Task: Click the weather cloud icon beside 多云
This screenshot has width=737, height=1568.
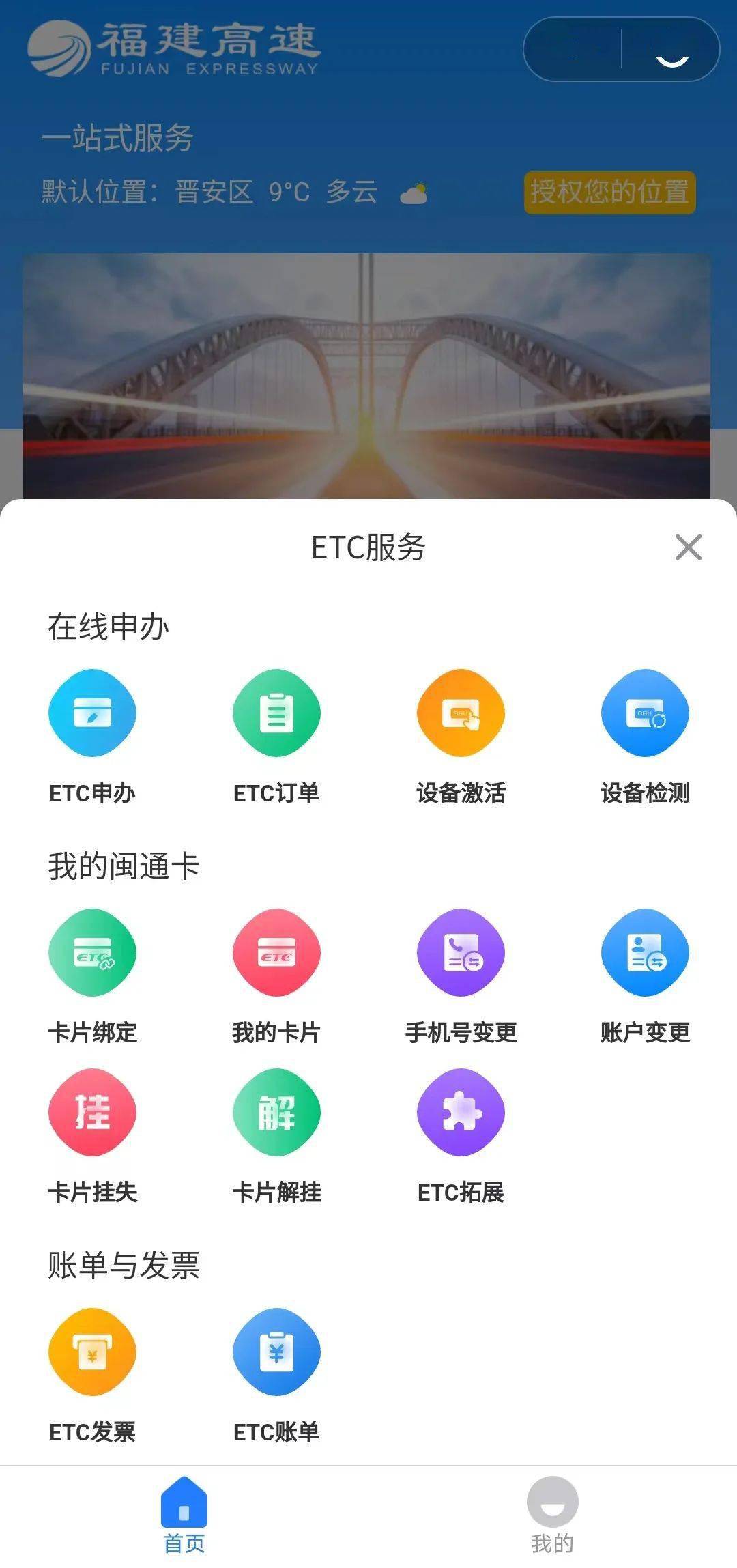Action: click(413, 193)
